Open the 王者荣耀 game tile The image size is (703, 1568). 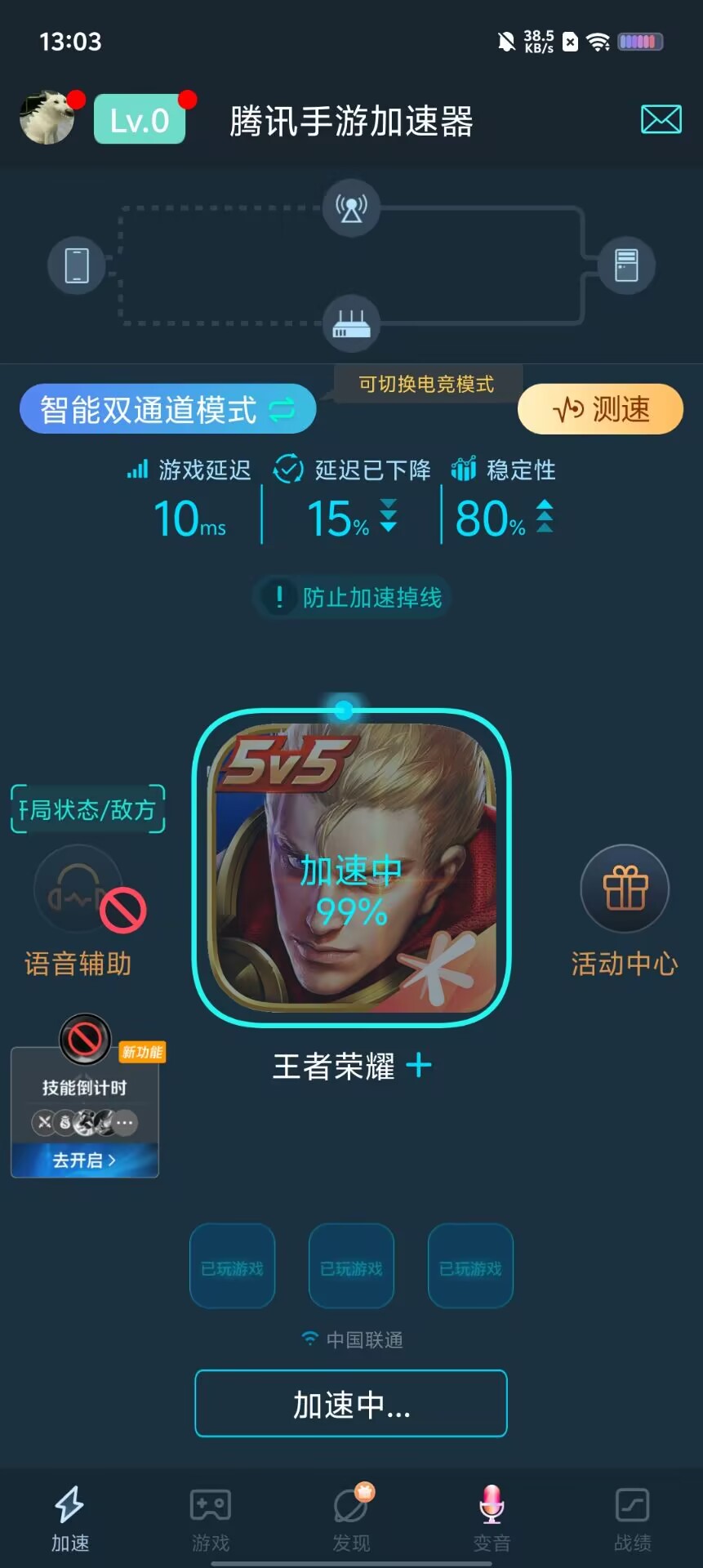click(352, 867)
